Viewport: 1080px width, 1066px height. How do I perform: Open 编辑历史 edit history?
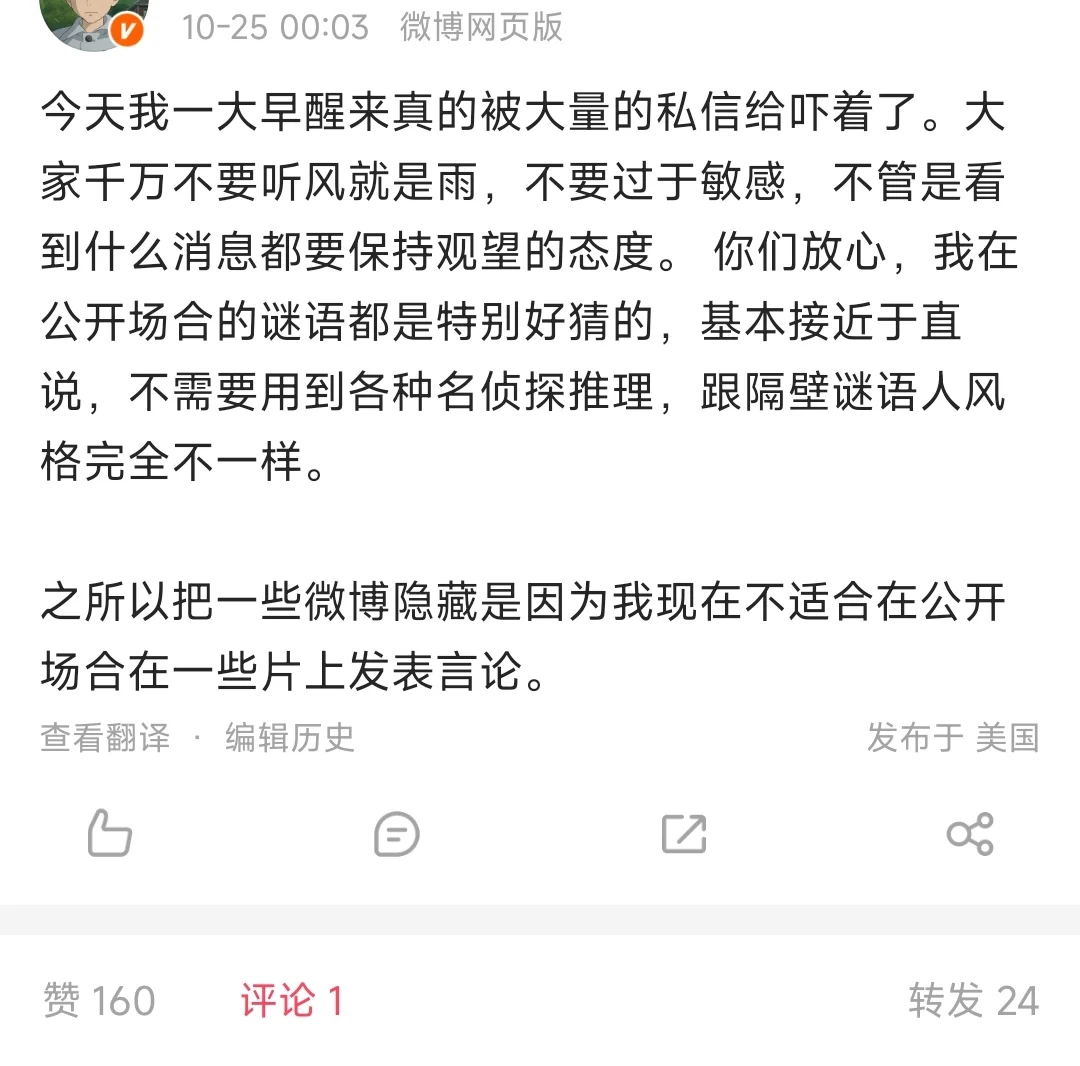[290, 738]
